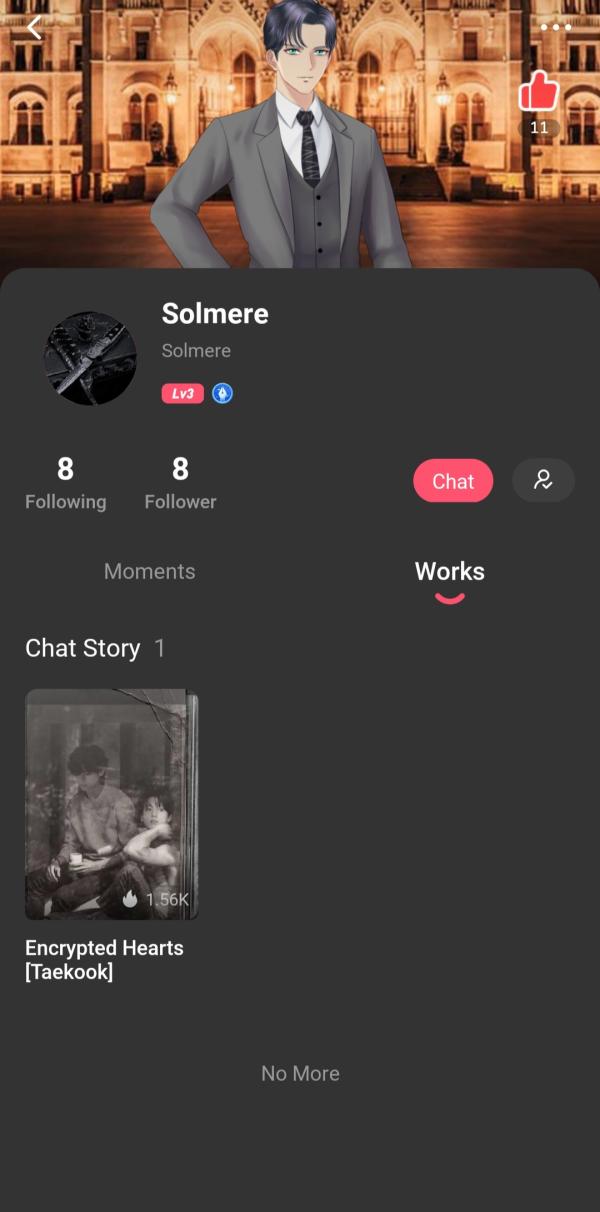Tap the Lv3 level badge
The image size is (600, 1212).
(182, 394)
